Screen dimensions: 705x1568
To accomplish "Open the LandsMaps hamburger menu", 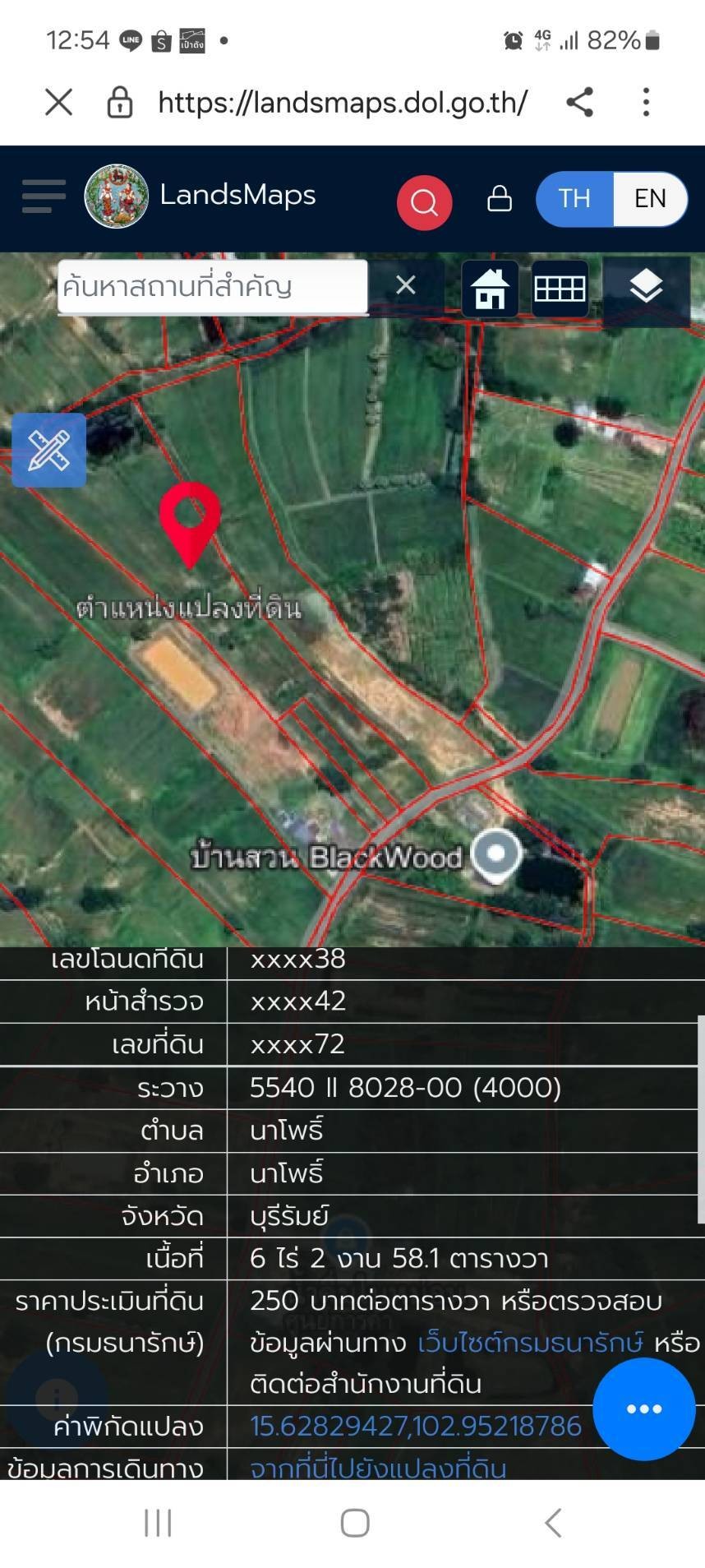I will [x=44, y=197].
